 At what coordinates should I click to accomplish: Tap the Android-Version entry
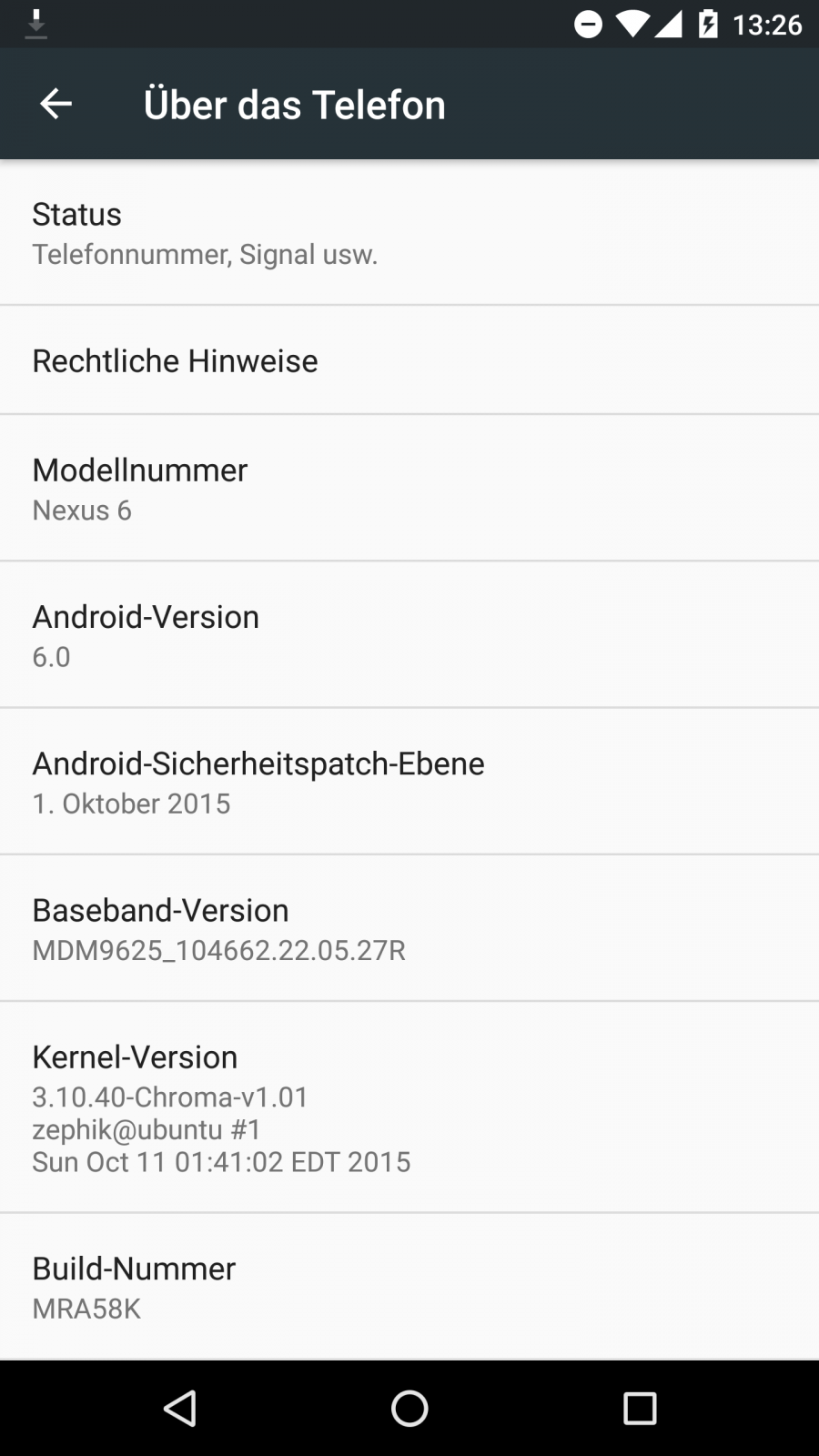coord(409,635)
